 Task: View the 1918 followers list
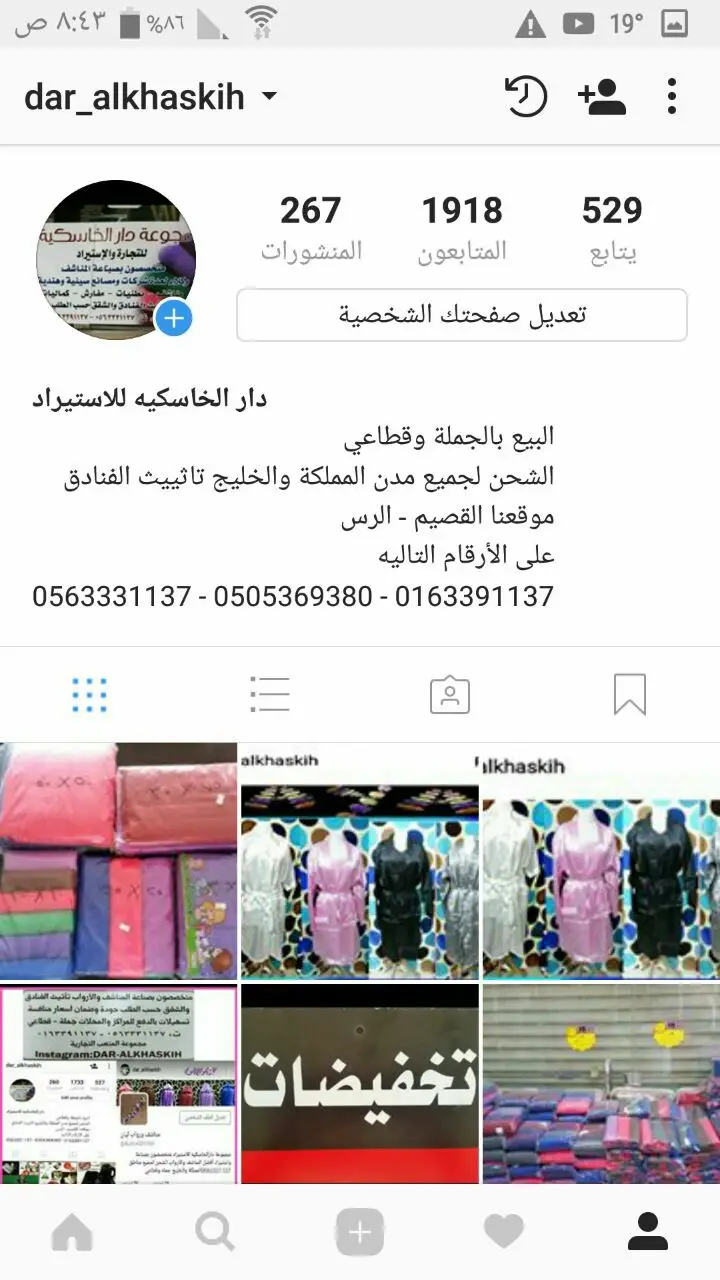click(461, 227)
